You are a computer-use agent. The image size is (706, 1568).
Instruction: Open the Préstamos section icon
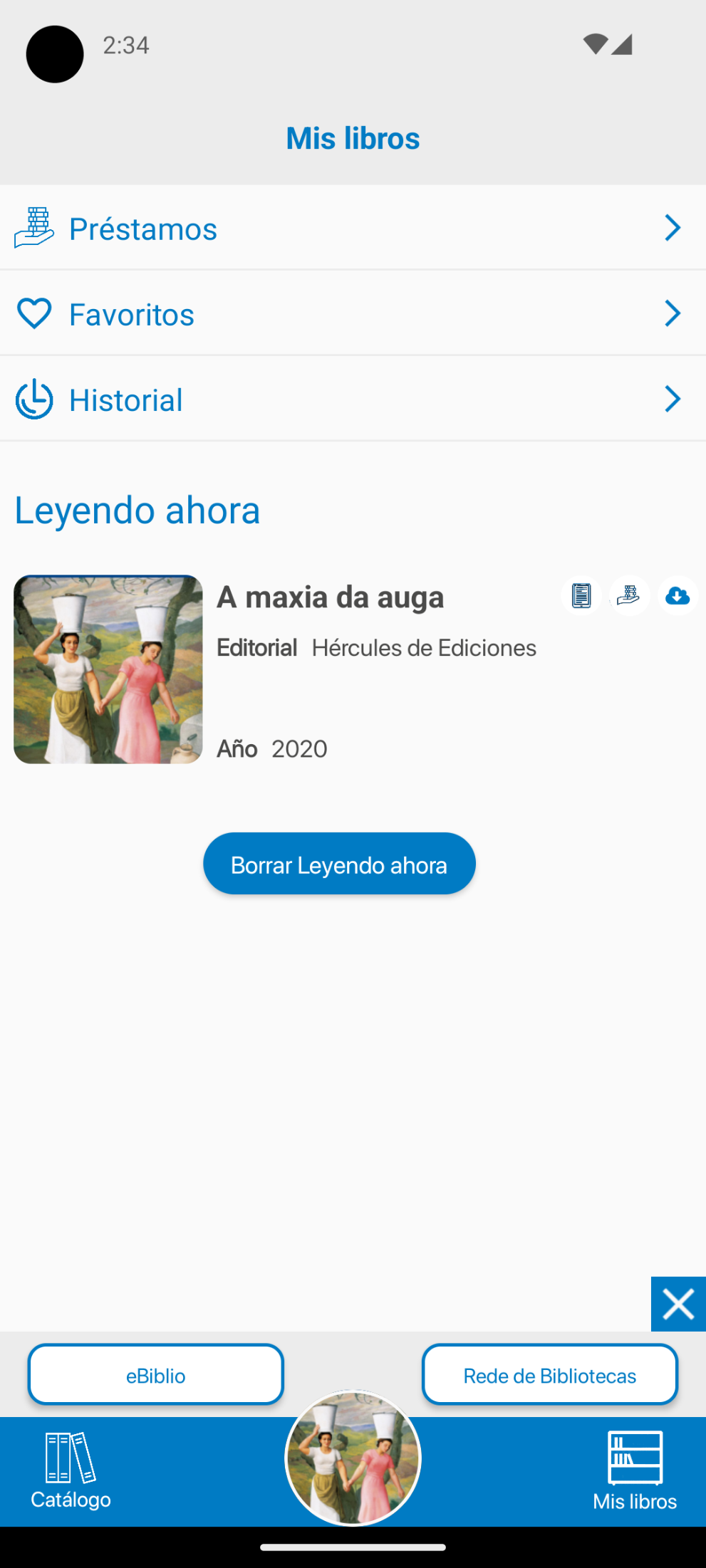pos(33,228)
